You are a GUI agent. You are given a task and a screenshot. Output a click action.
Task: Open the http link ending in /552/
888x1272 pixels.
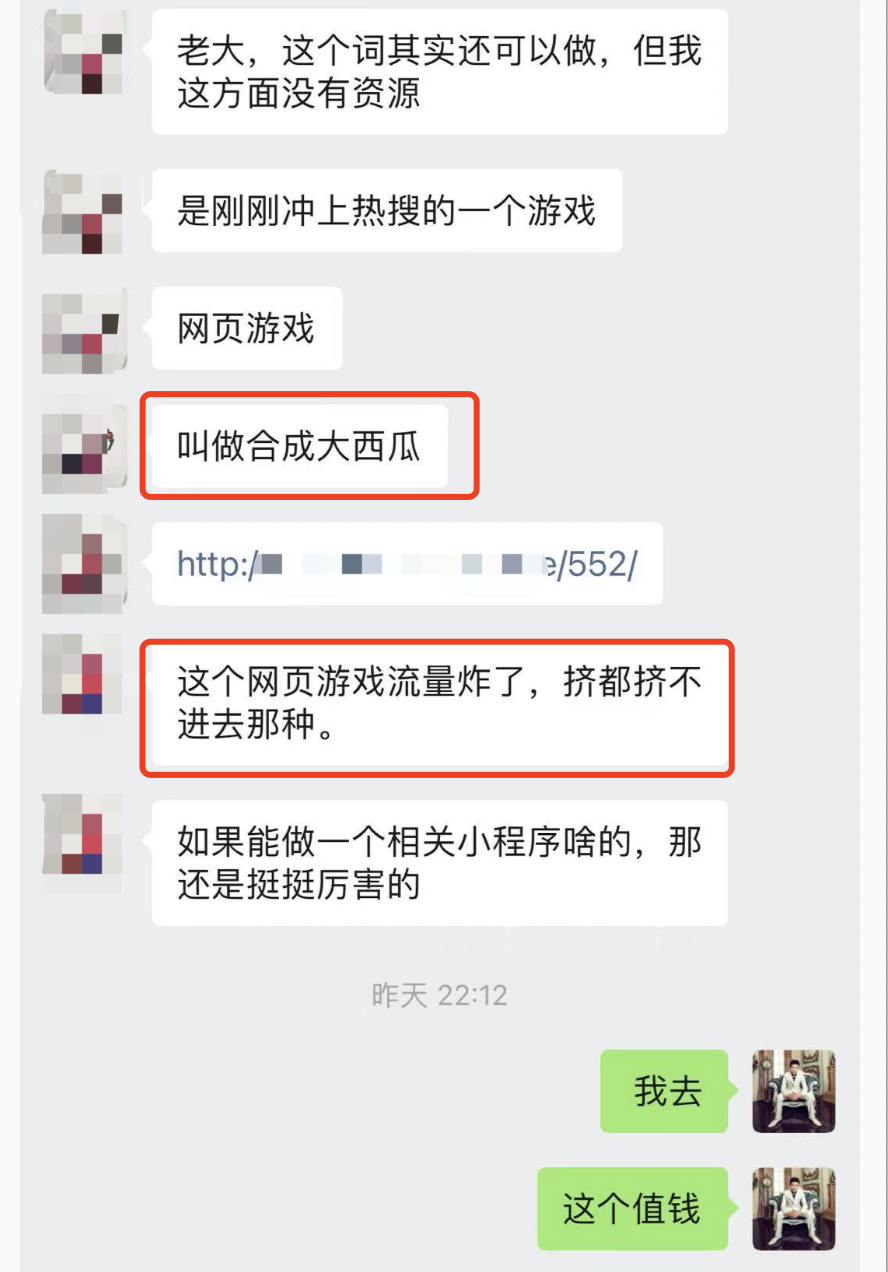(x=406, y=564)
